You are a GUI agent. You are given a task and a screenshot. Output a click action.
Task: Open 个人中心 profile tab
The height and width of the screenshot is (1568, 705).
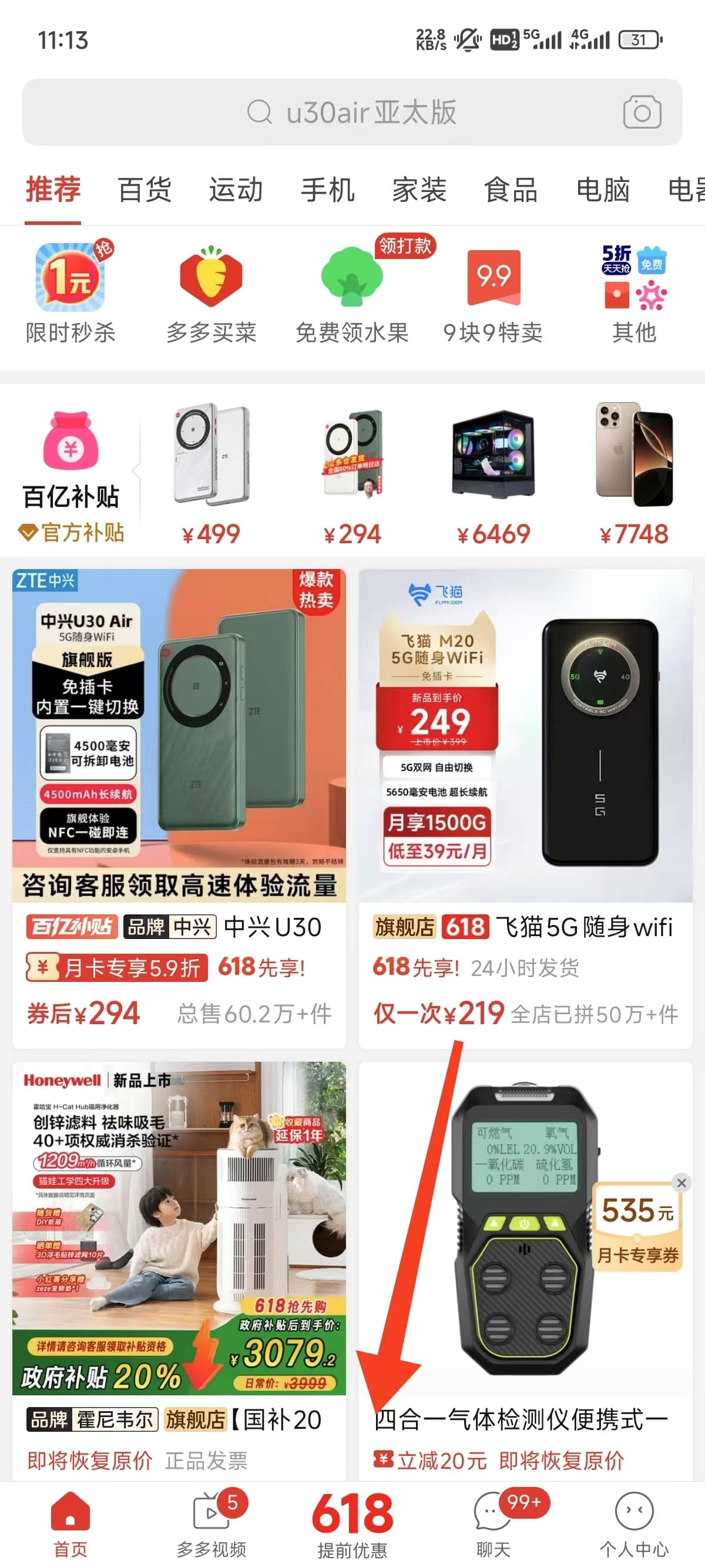(x=634, y=1522)
